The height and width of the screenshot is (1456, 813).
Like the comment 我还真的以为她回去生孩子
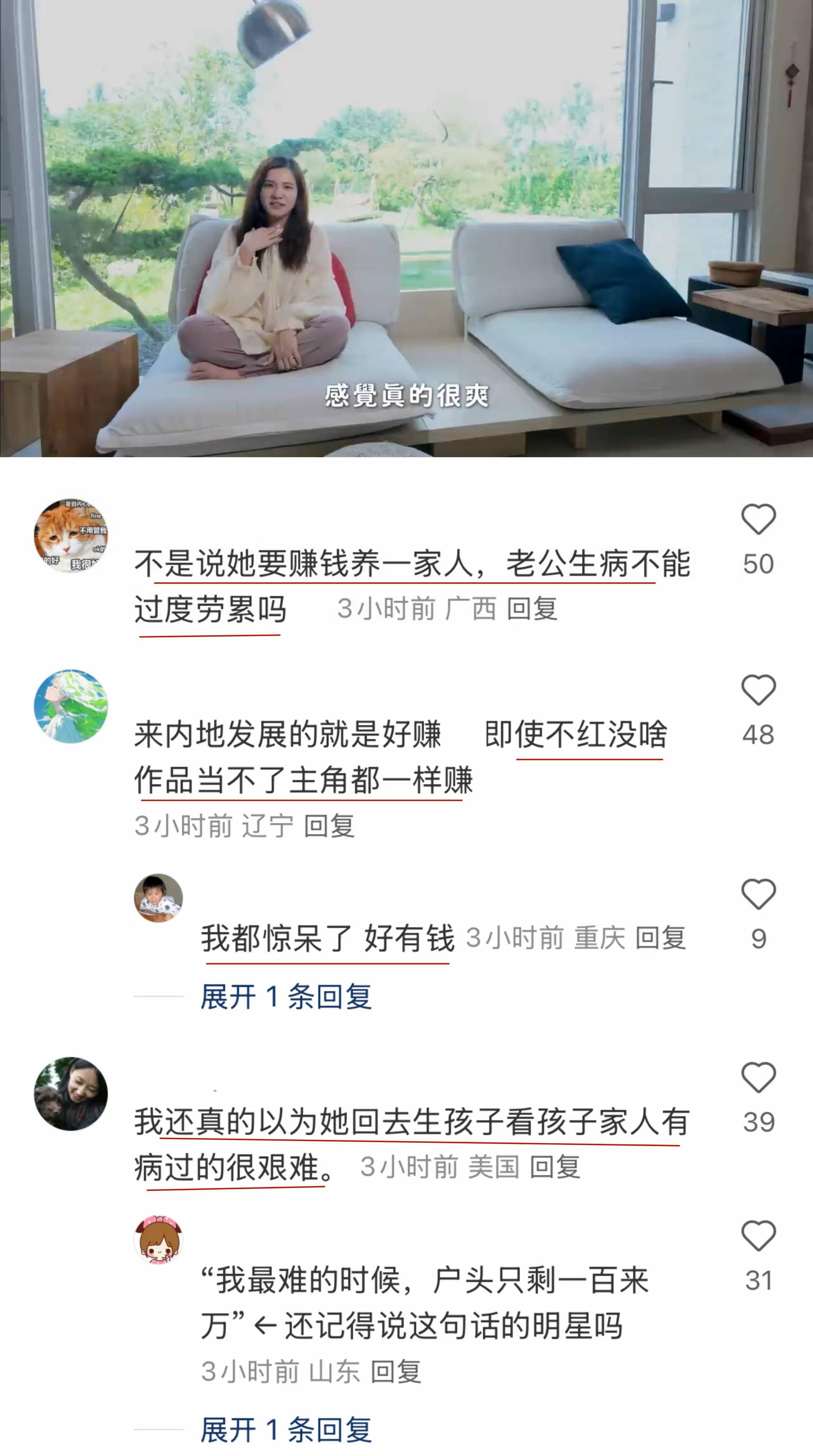(758, 1077)
